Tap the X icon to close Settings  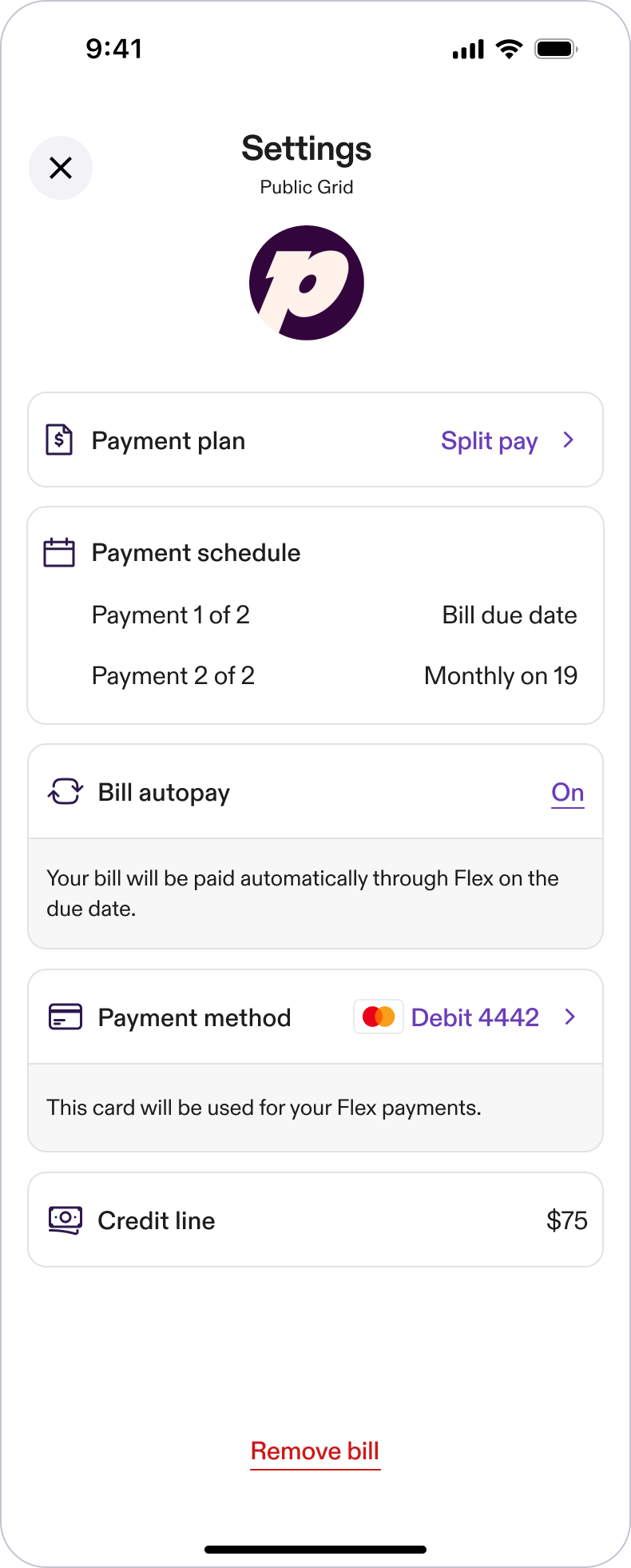61,168
